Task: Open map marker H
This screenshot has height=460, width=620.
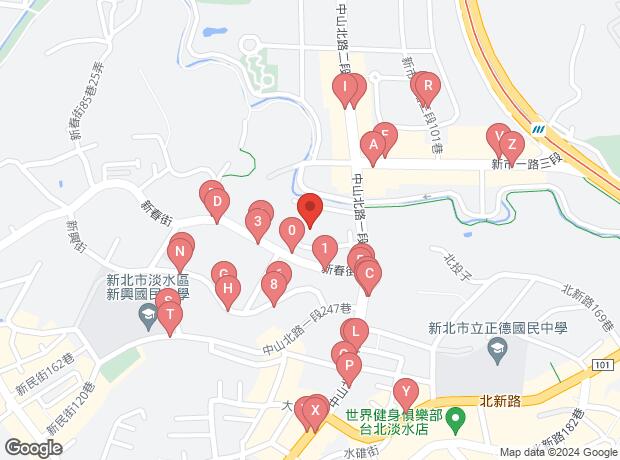Action: click(x=228, y=290)
